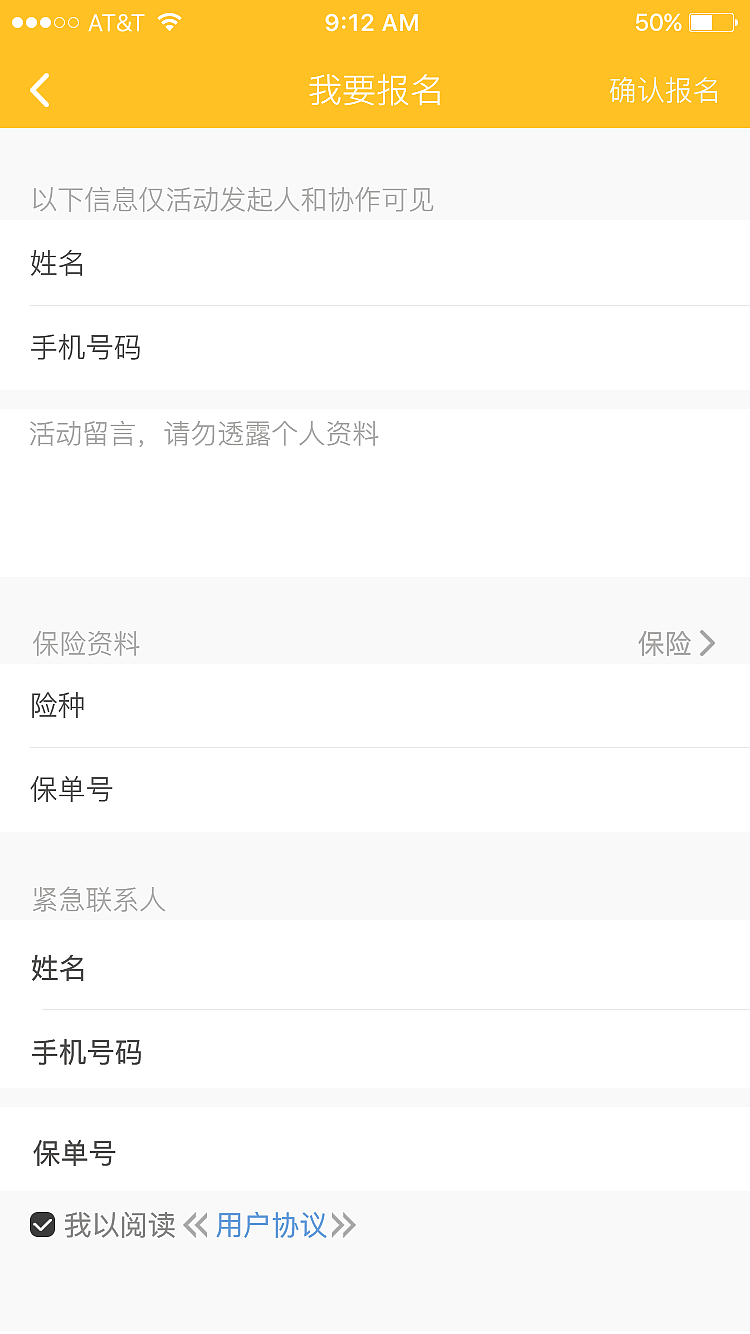Select the 险种 insurance type field
Image resolution: width=750 pixels, height=1334 pixels.
tap(375, 706)
